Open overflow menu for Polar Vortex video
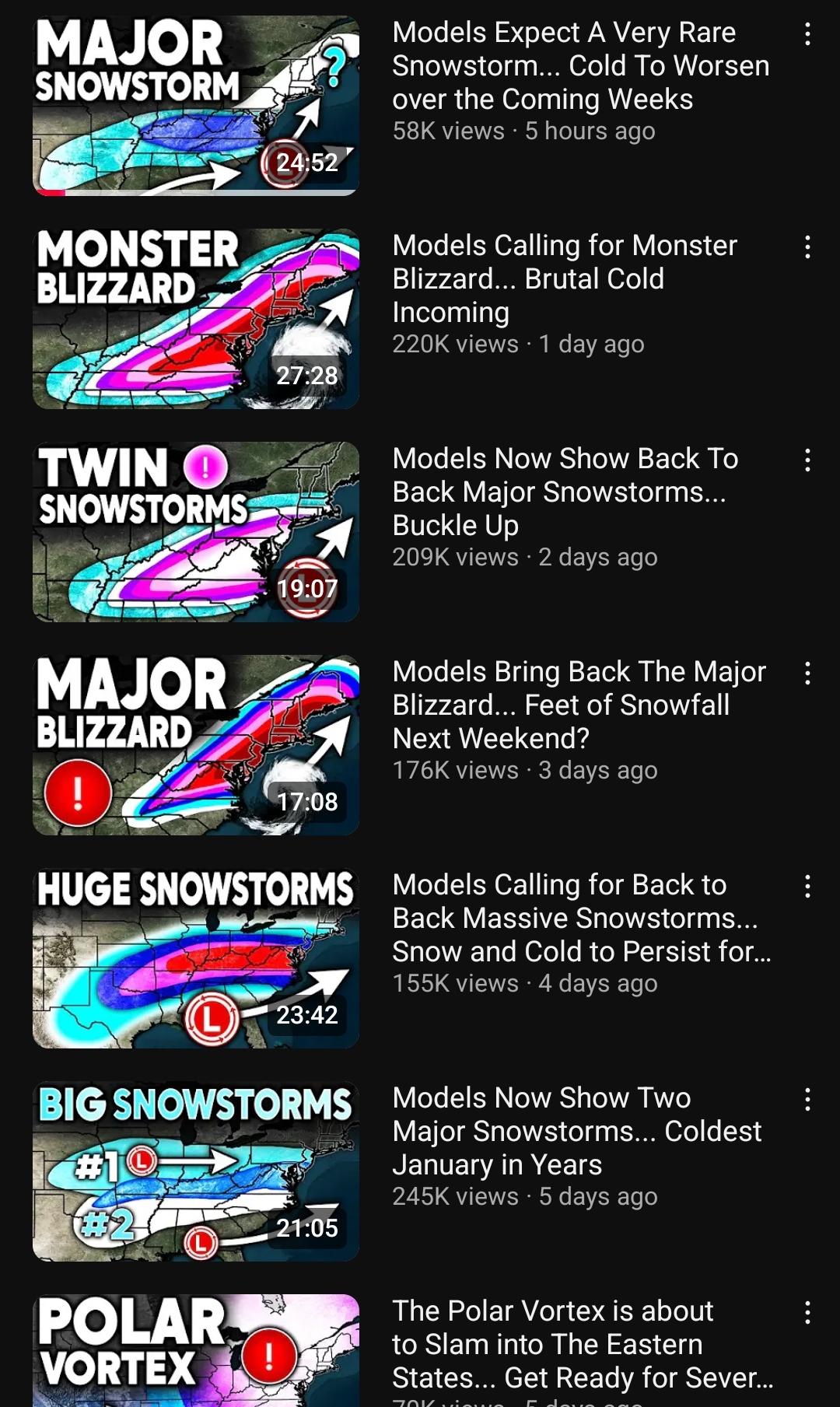Image resolution: width=840 pixels, height=1407 pixels. (807, 1313)
